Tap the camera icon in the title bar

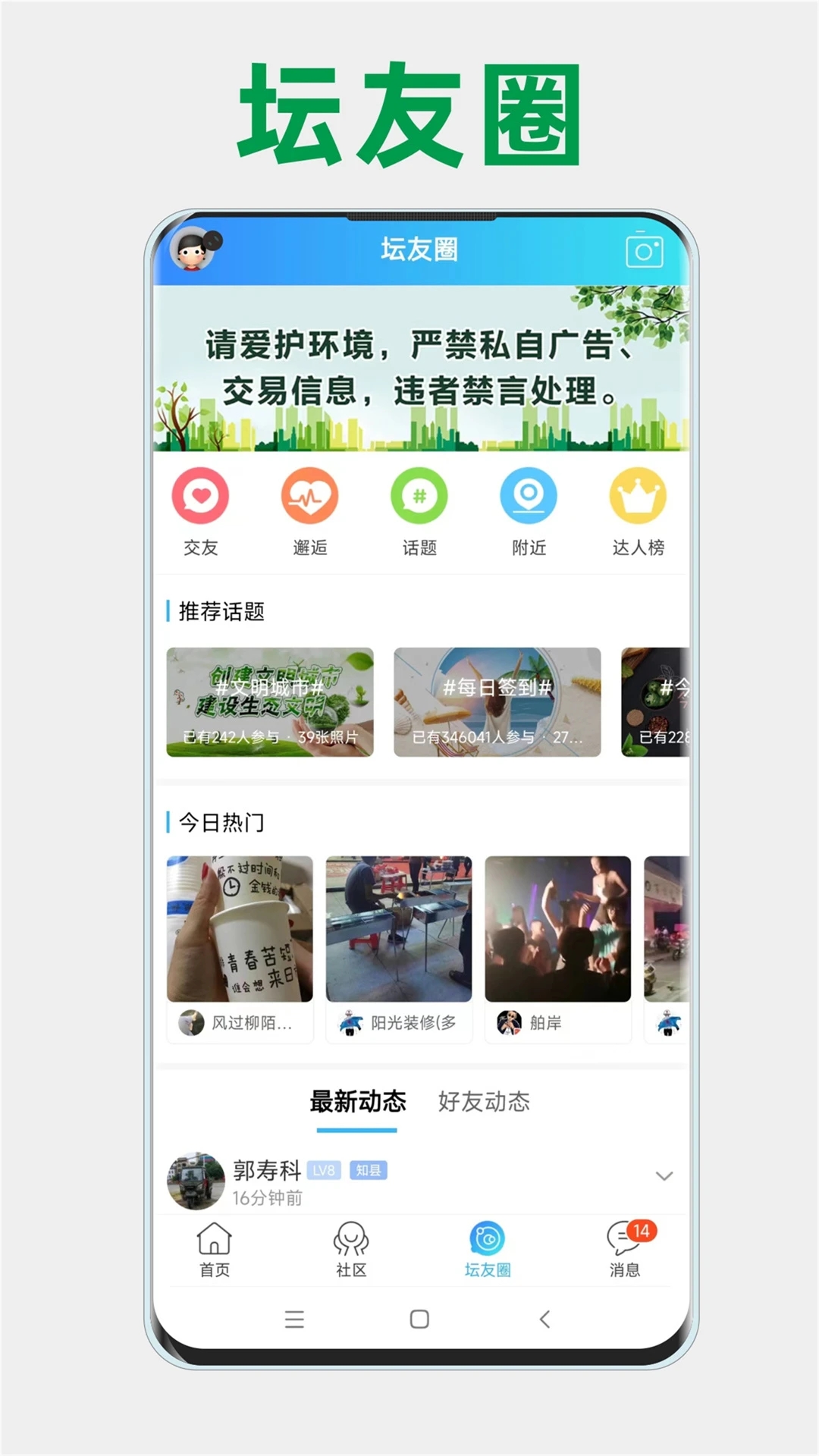point(645,250)
